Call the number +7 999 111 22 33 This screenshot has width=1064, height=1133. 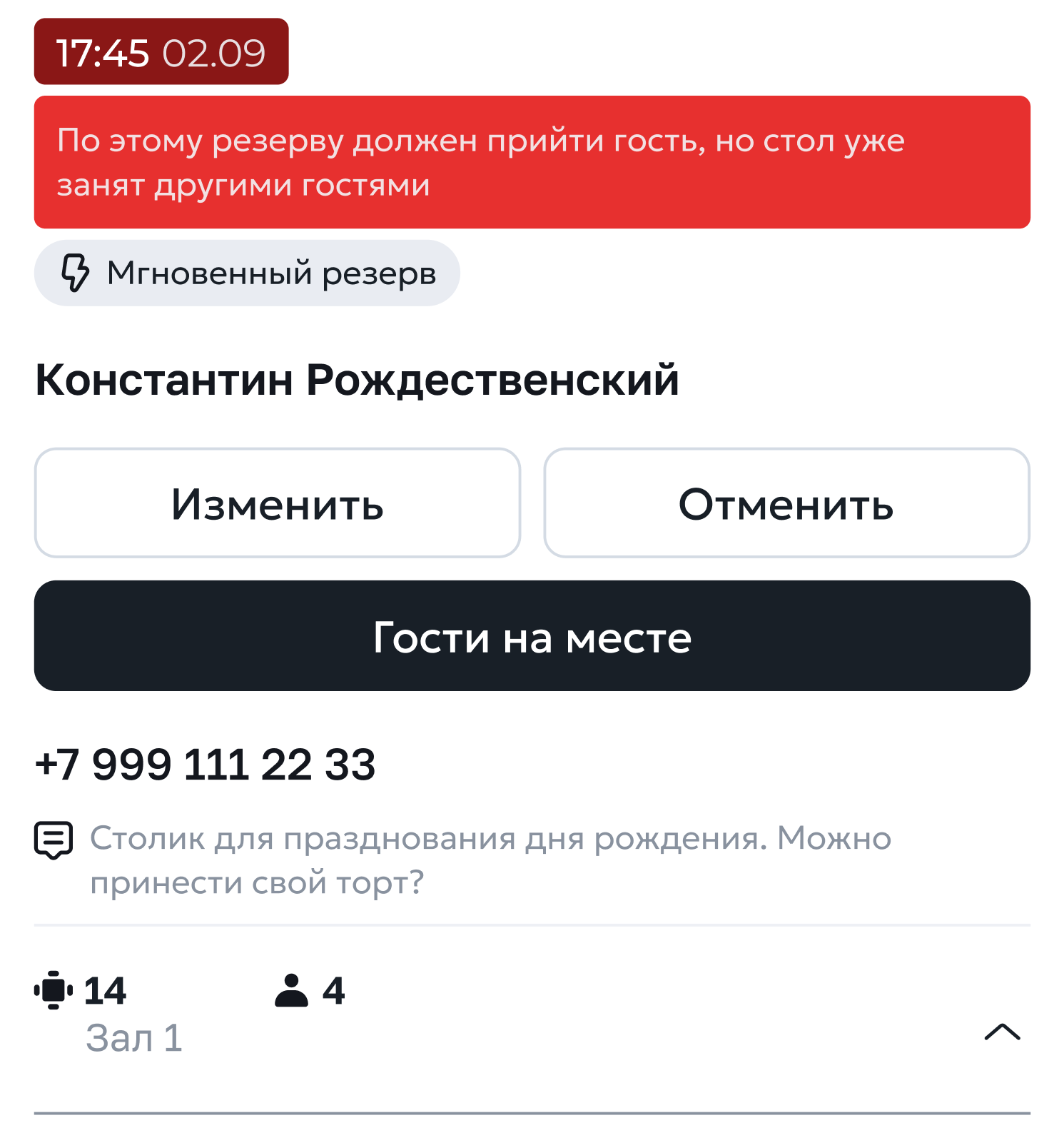(206, 765)
